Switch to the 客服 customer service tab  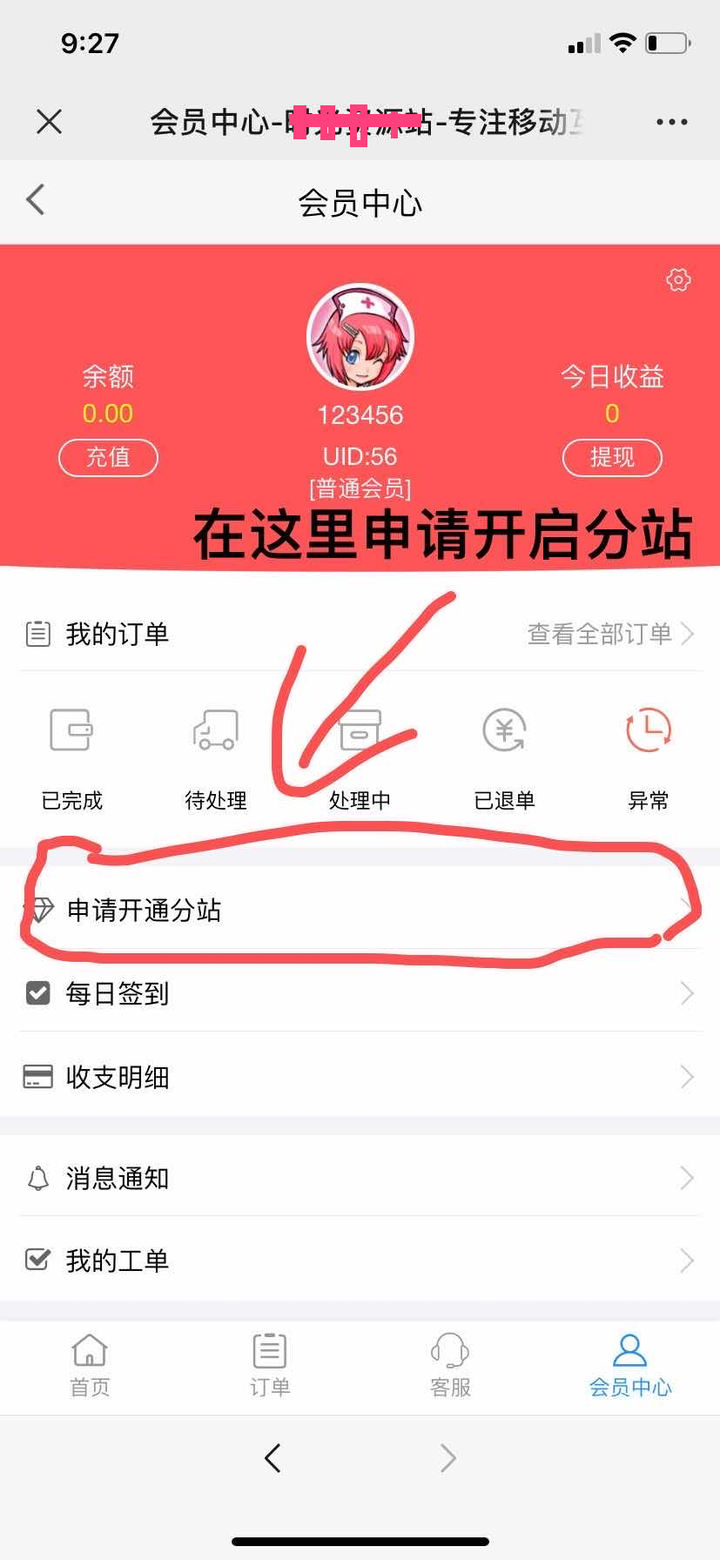(450, 1366)
